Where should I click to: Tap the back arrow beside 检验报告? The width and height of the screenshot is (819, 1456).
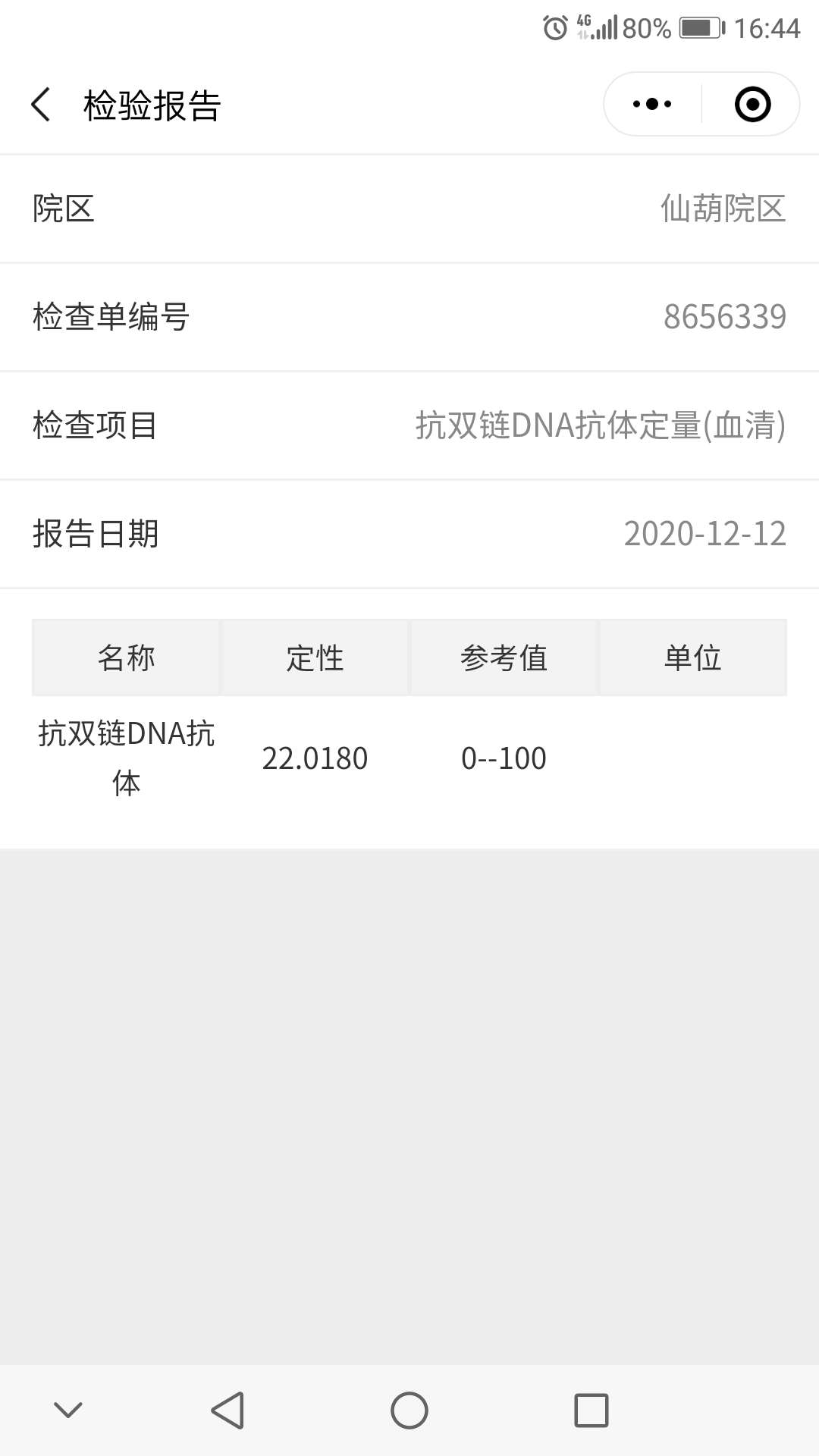point(39,105)
